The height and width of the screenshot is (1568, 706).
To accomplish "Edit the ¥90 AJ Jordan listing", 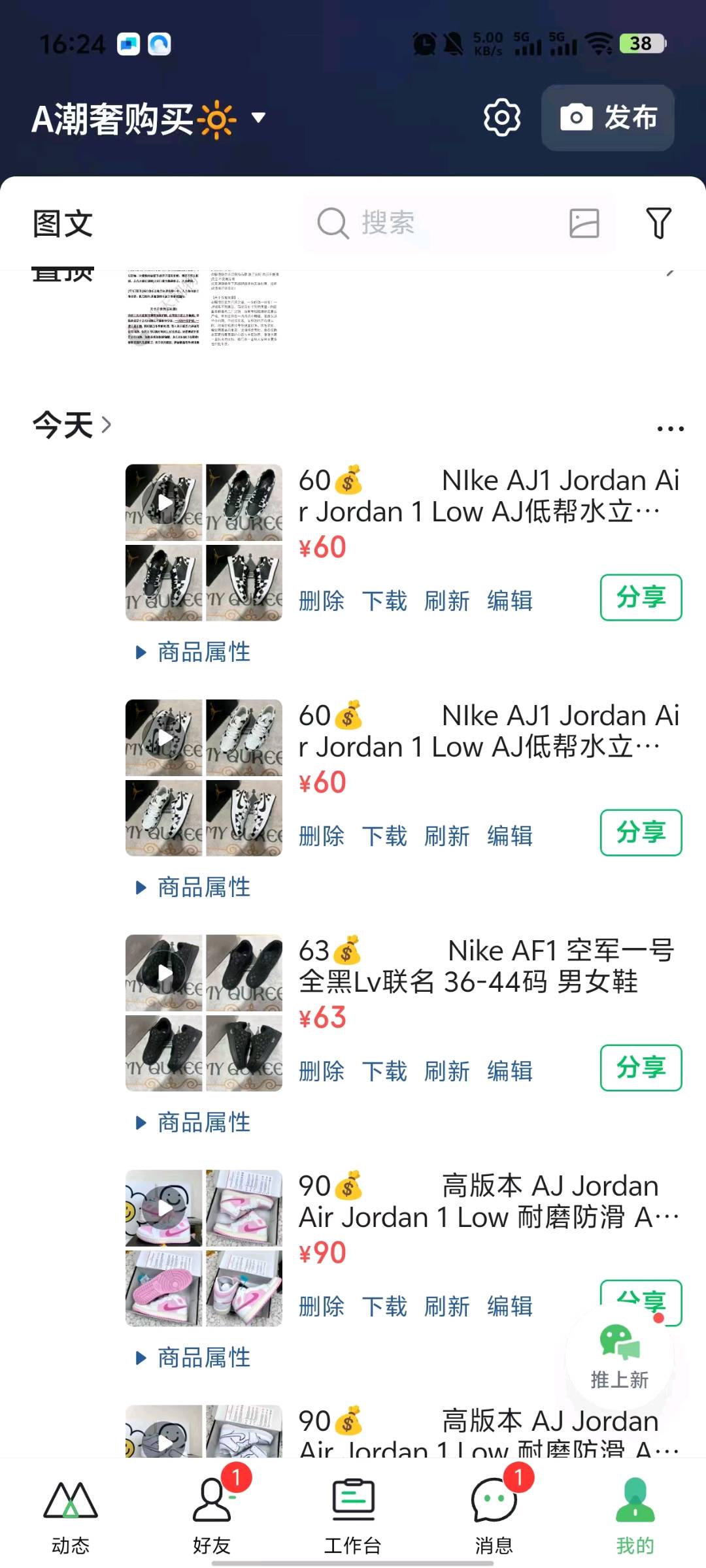I will coord(509,1306).
